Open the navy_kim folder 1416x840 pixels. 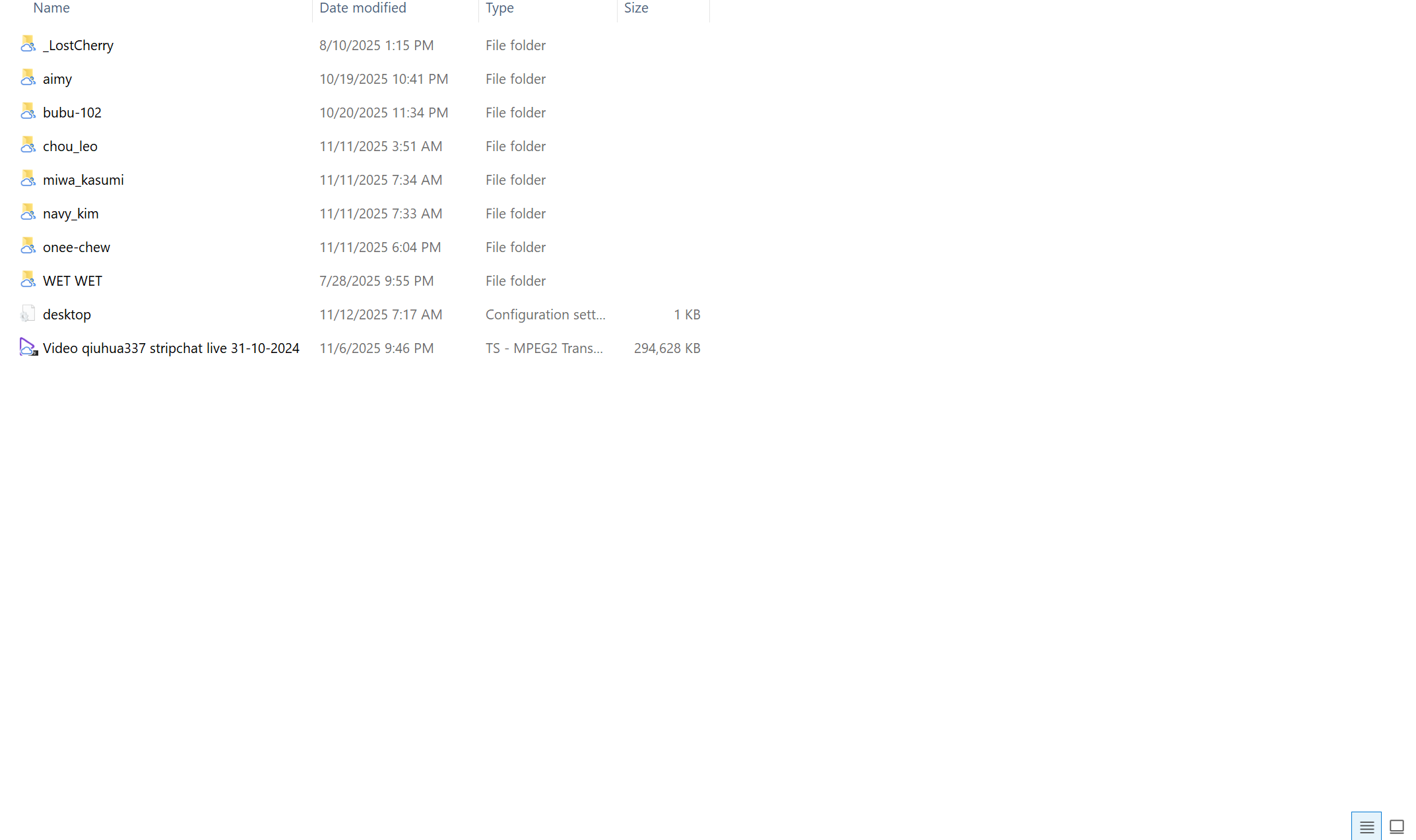tap(71, 214)
